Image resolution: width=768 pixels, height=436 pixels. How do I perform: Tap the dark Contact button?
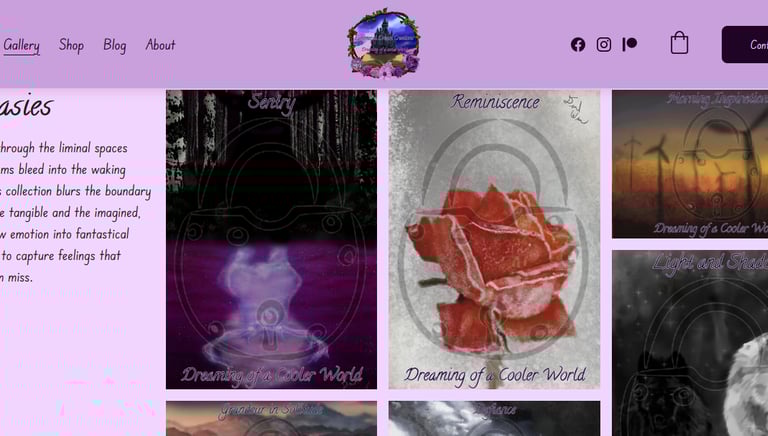(x=746, y=45)
